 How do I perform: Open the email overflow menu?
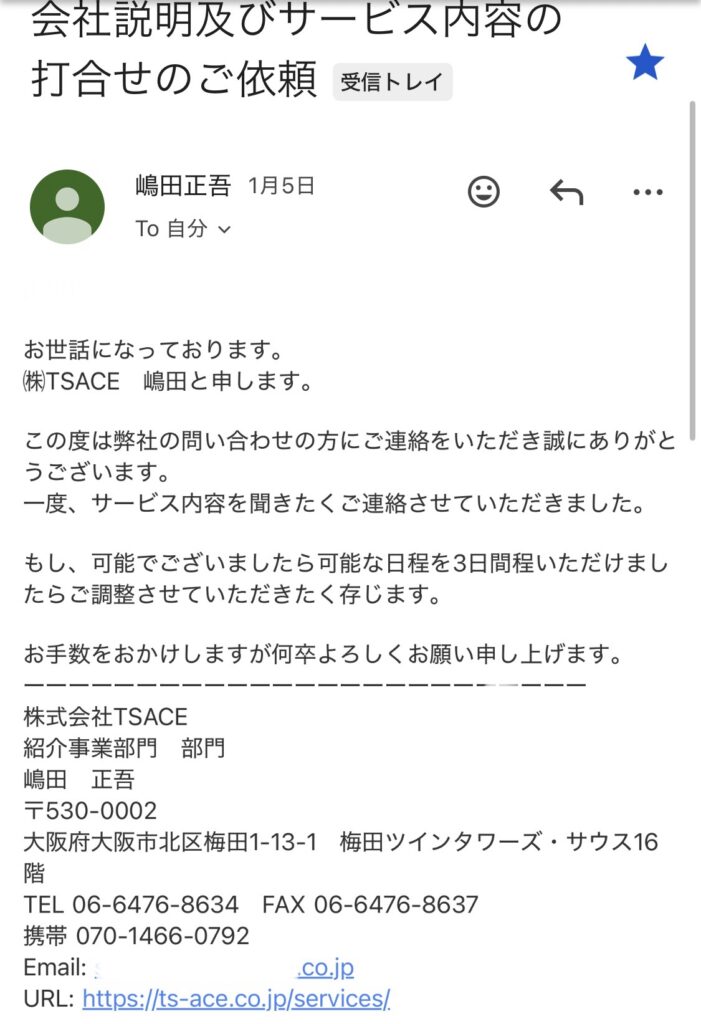648,192
